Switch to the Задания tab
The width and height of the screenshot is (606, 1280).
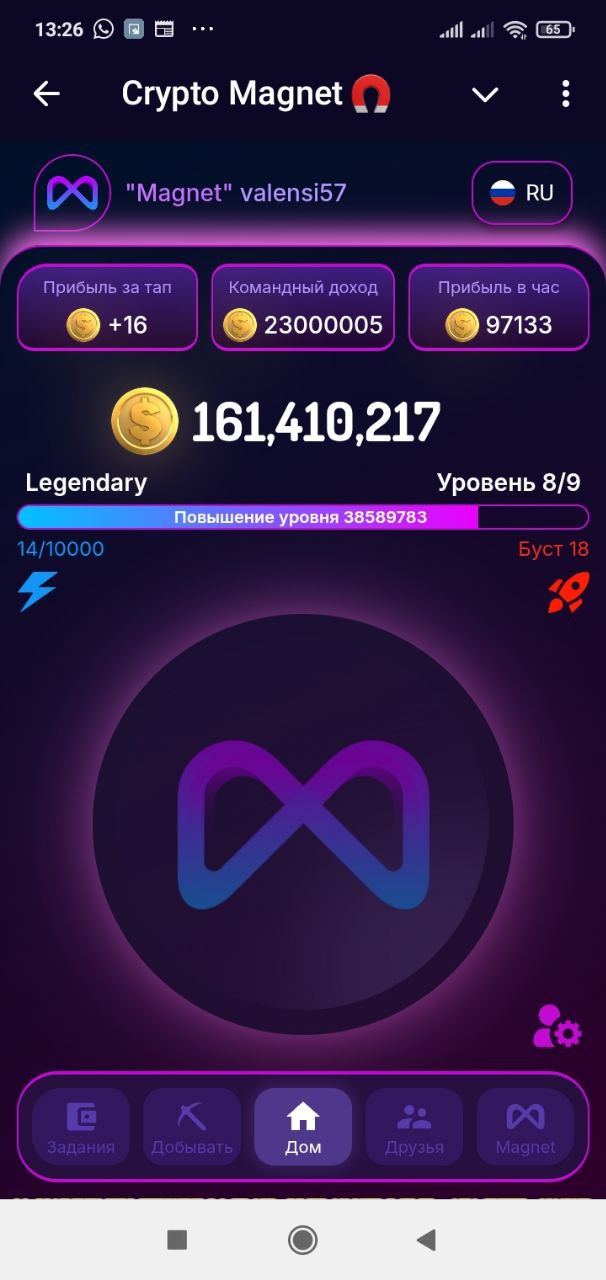click(x=81, y=1127)
